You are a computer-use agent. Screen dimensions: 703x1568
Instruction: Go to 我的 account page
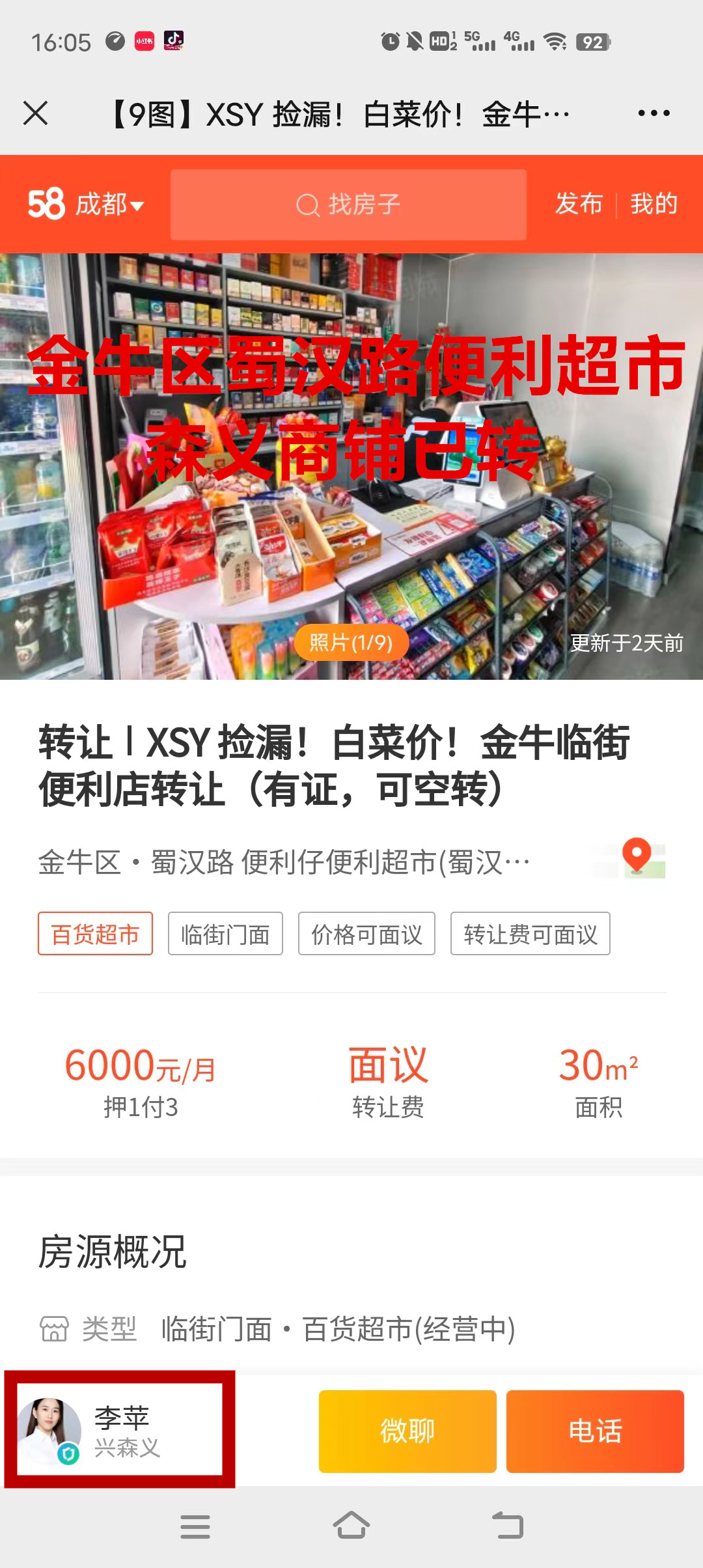click(654, 204)
